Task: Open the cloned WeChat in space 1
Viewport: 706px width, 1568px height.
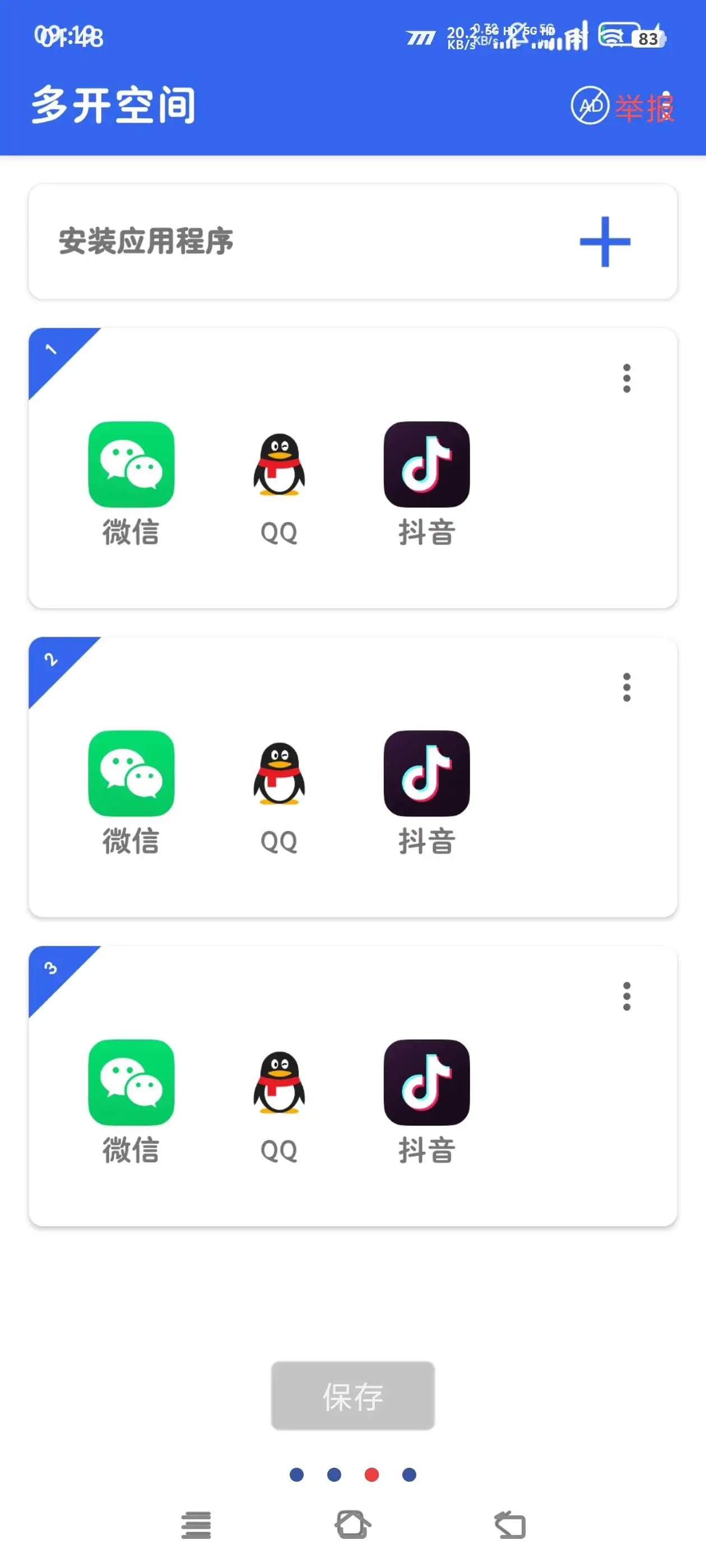Action: click(131, 466)
